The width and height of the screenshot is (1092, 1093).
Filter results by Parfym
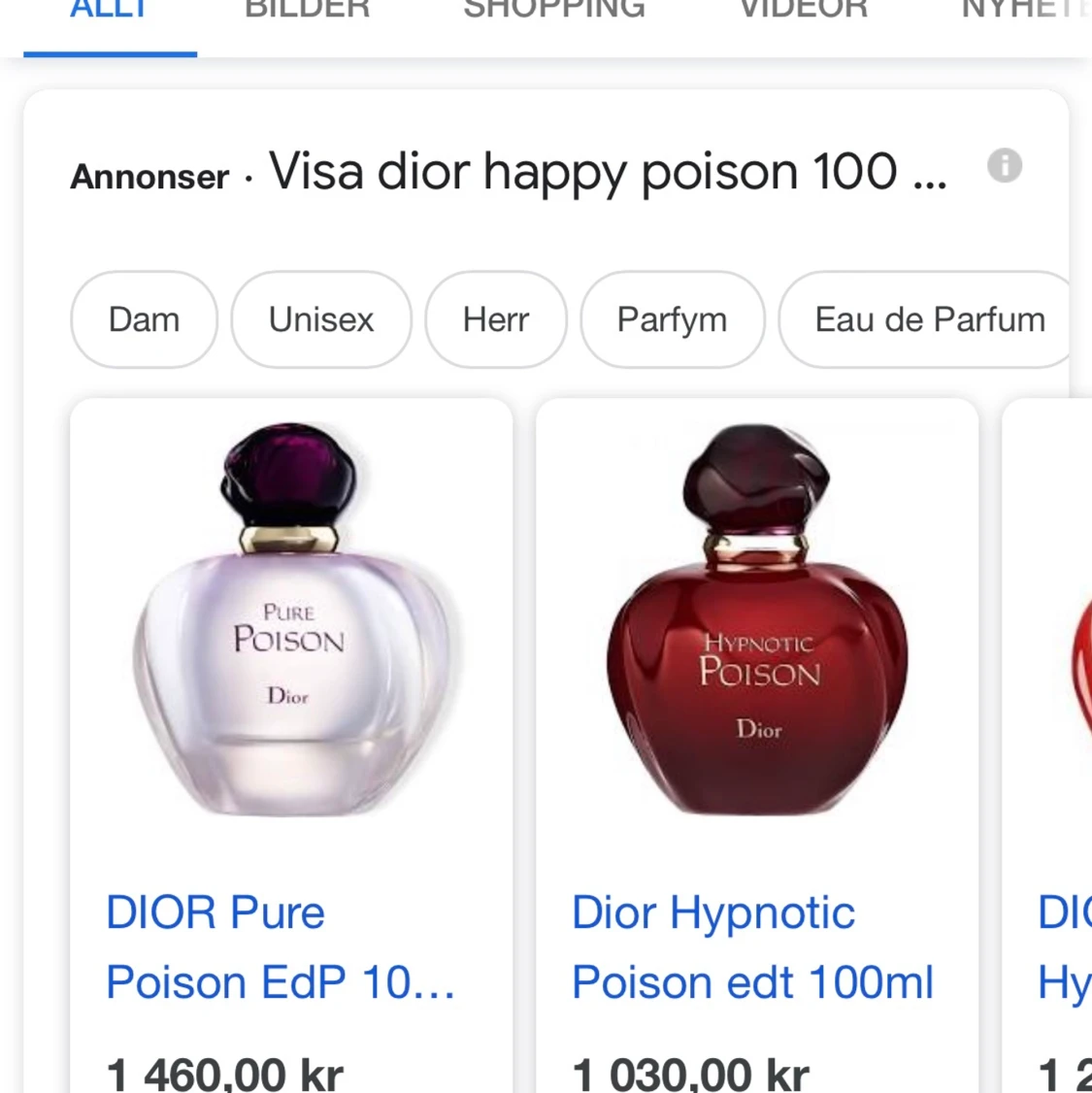coord(672,319)
